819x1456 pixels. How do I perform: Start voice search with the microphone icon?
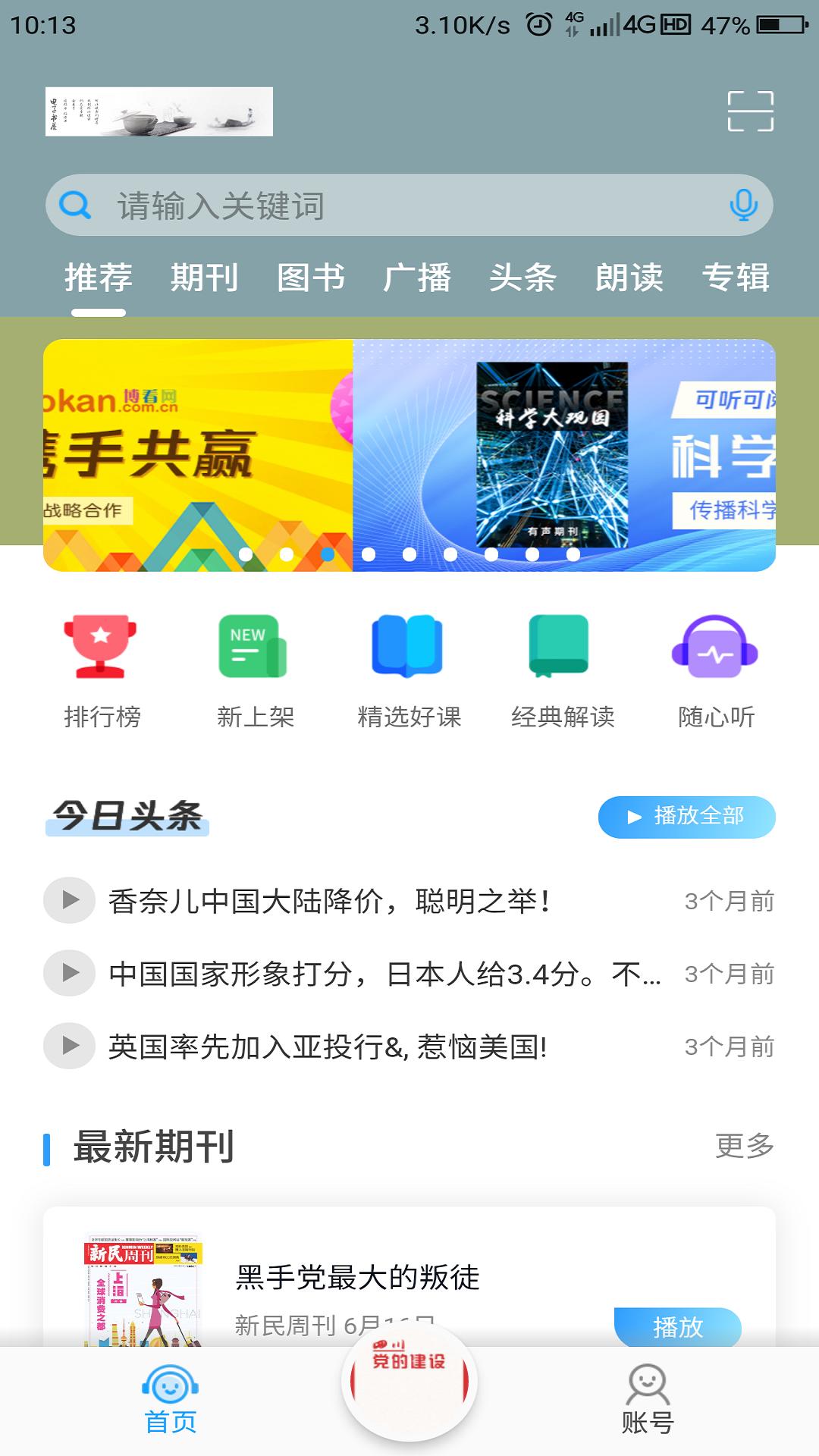pos(742,203)
